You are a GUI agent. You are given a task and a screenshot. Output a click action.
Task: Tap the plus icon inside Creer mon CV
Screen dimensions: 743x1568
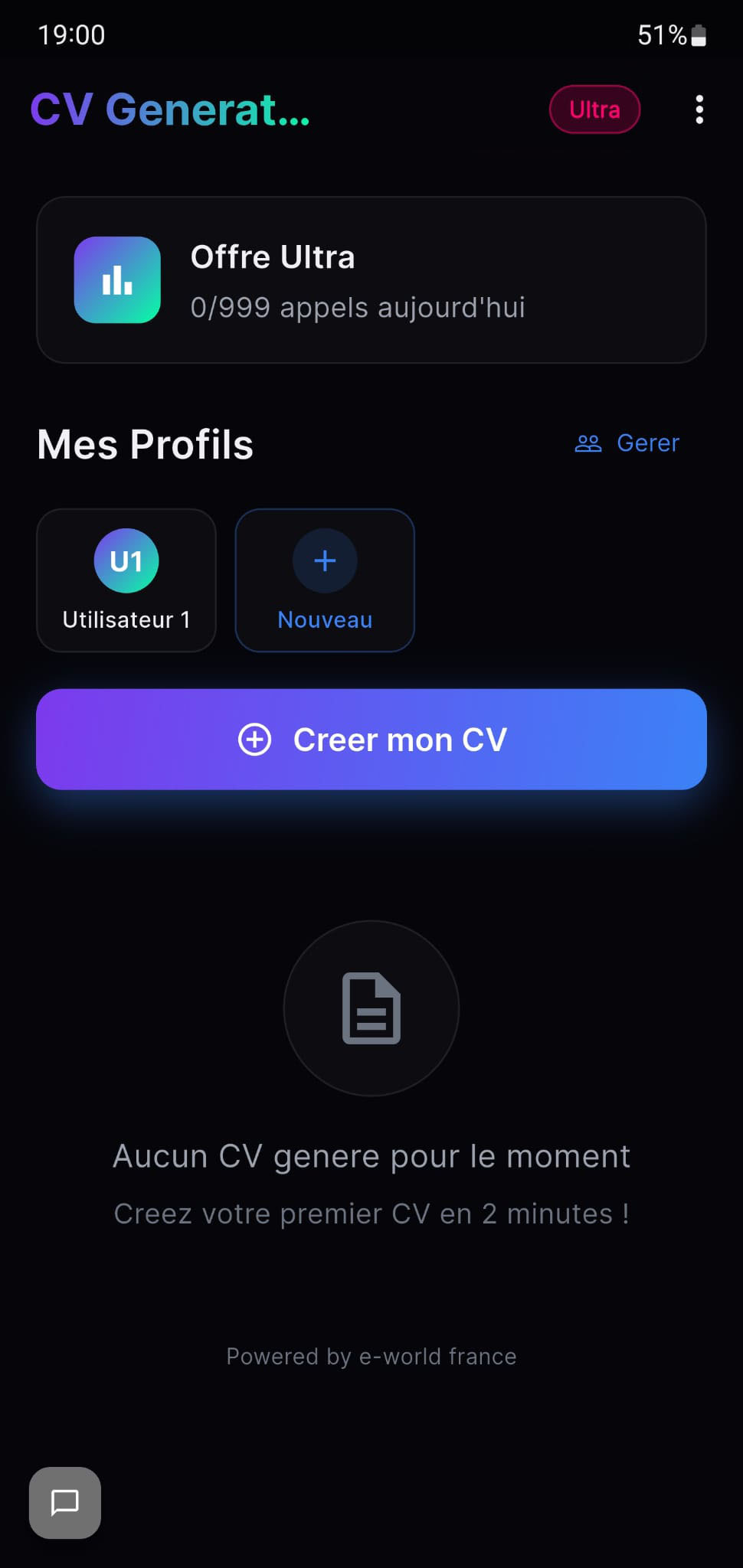254,740
